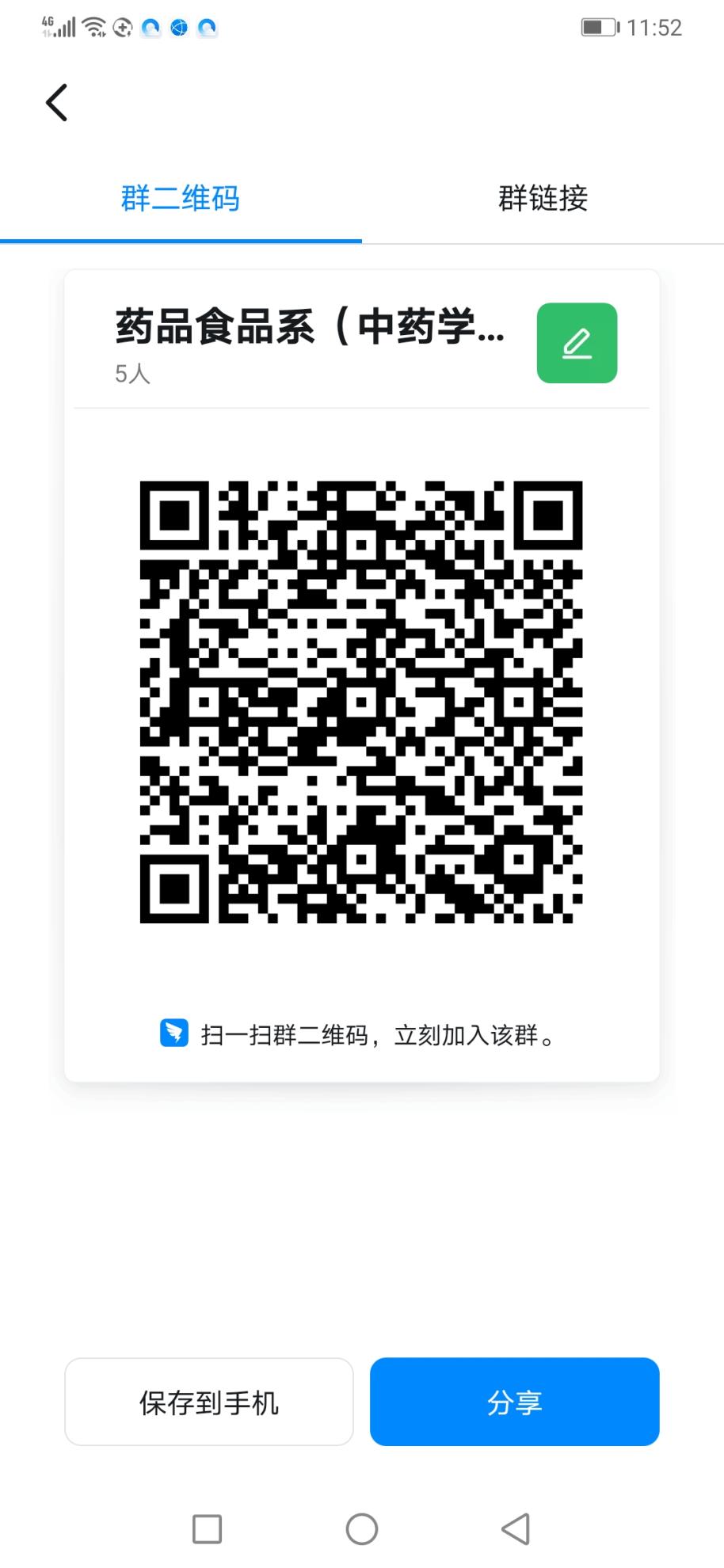The height and width of the screenshot is (1568, 724).
Task: Go back using the top-left arrow
Action: coord(56,103)
